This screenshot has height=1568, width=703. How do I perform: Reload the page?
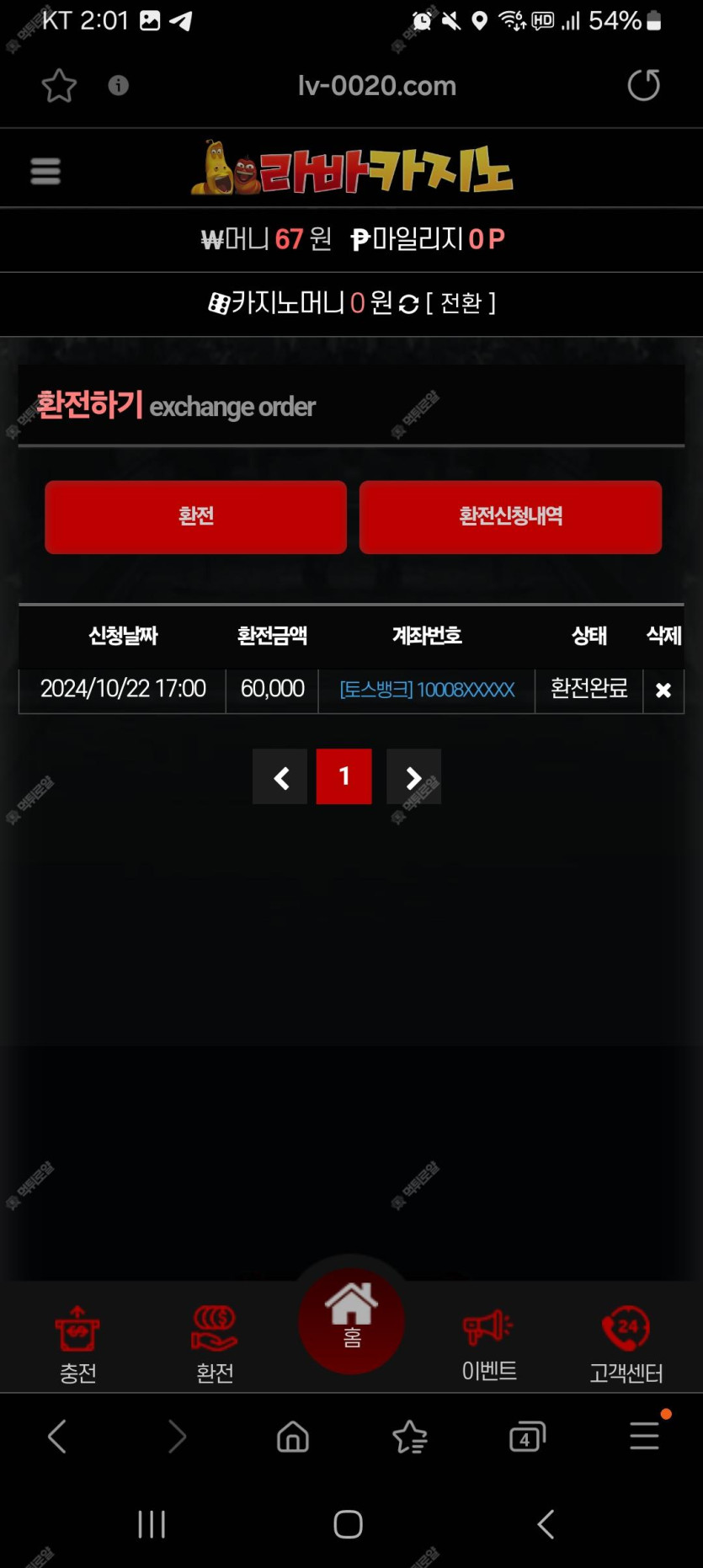pyautogui.click(x=643, y=85)
